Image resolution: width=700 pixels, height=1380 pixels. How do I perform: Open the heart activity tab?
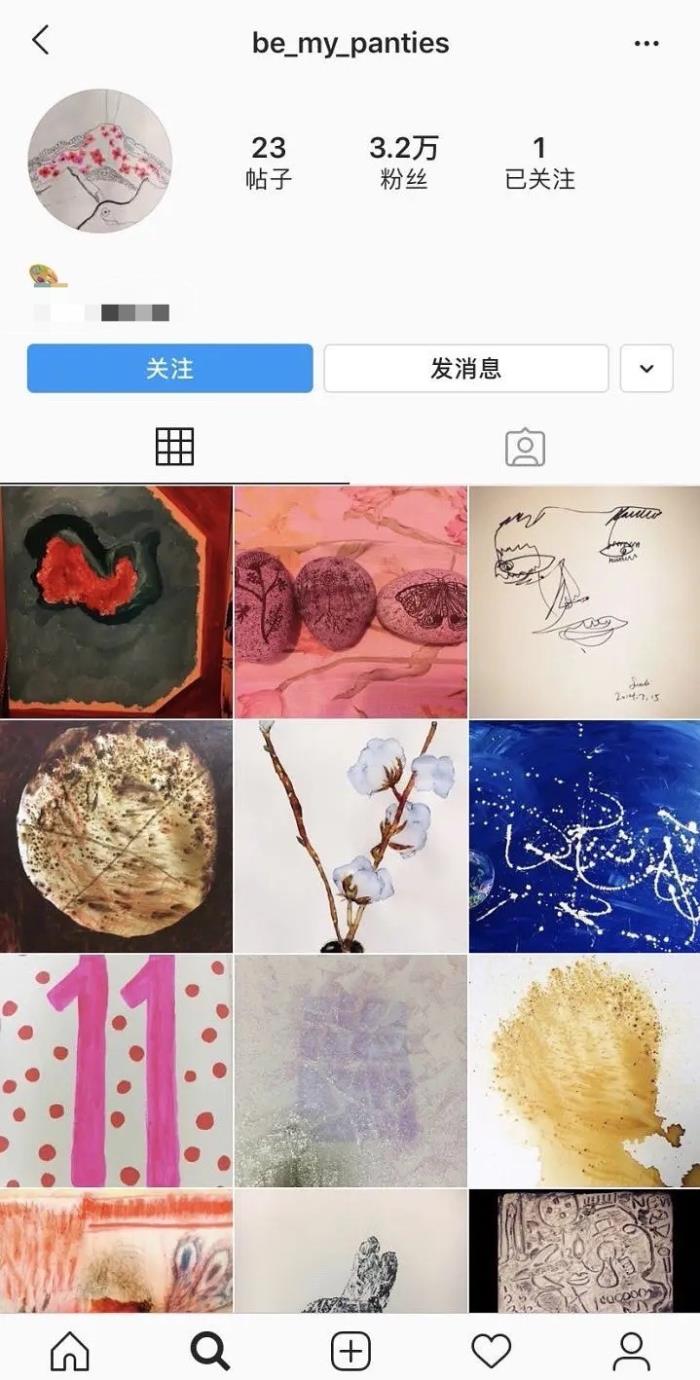tap(491, 1352)
